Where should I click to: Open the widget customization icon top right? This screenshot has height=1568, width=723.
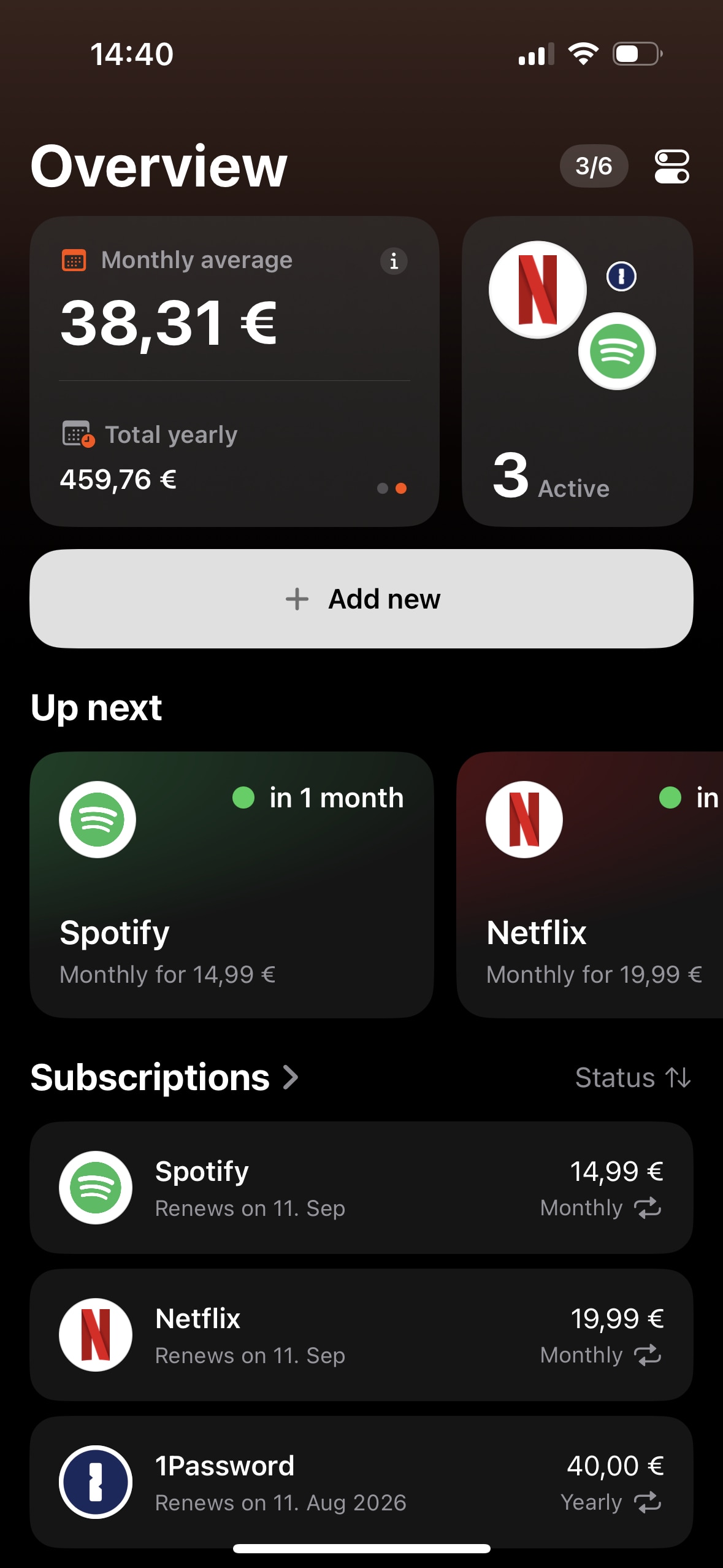[x=671, y=166]
